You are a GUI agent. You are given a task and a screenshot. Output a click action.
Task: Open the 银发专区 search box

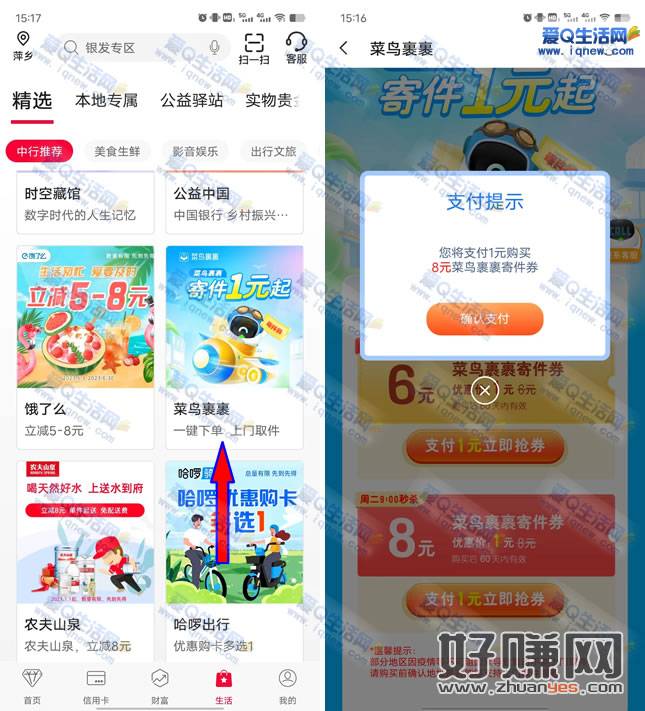coord(130,47)
